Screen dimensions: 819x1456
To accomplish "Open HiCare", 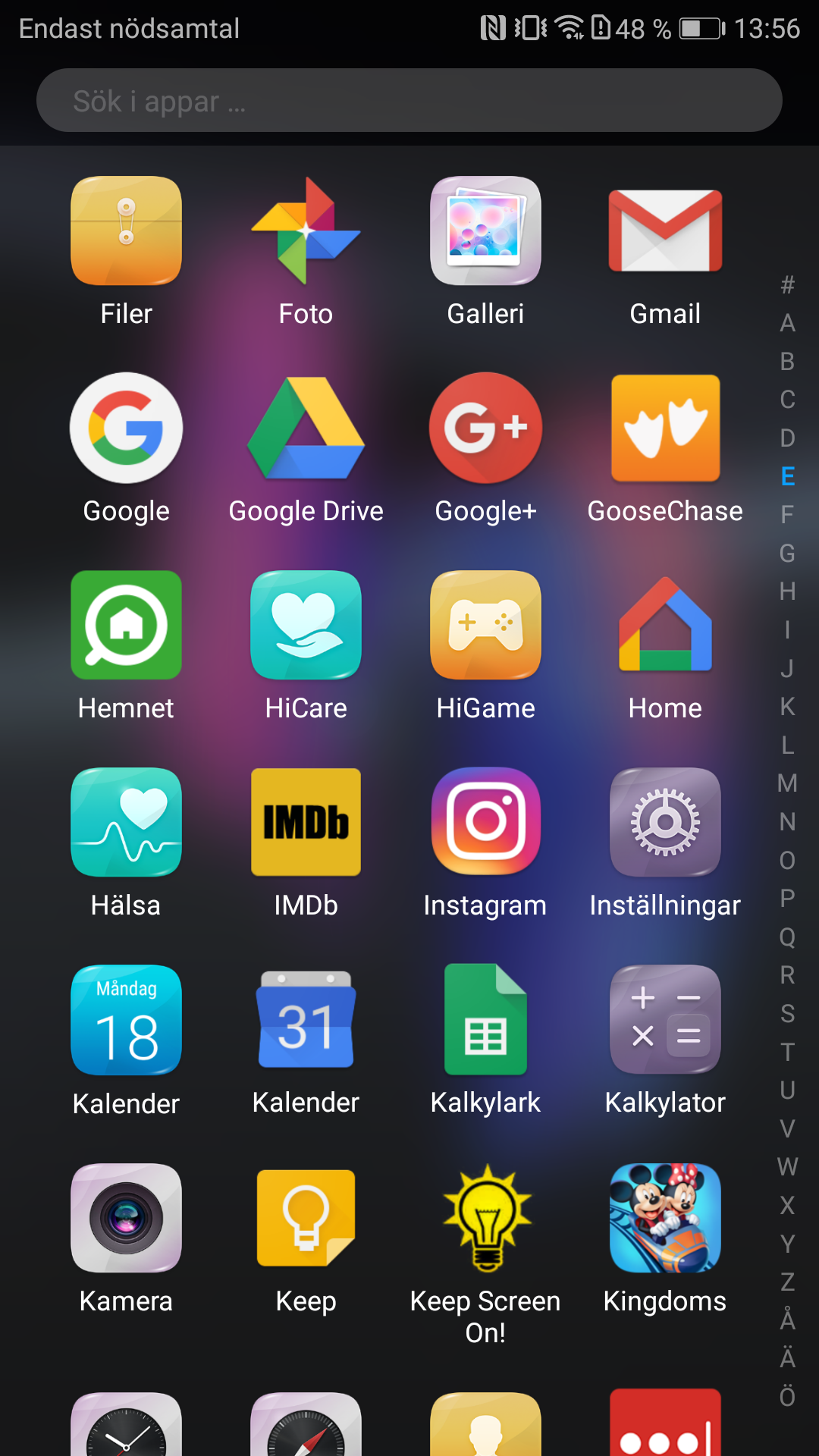I will 306,626.
